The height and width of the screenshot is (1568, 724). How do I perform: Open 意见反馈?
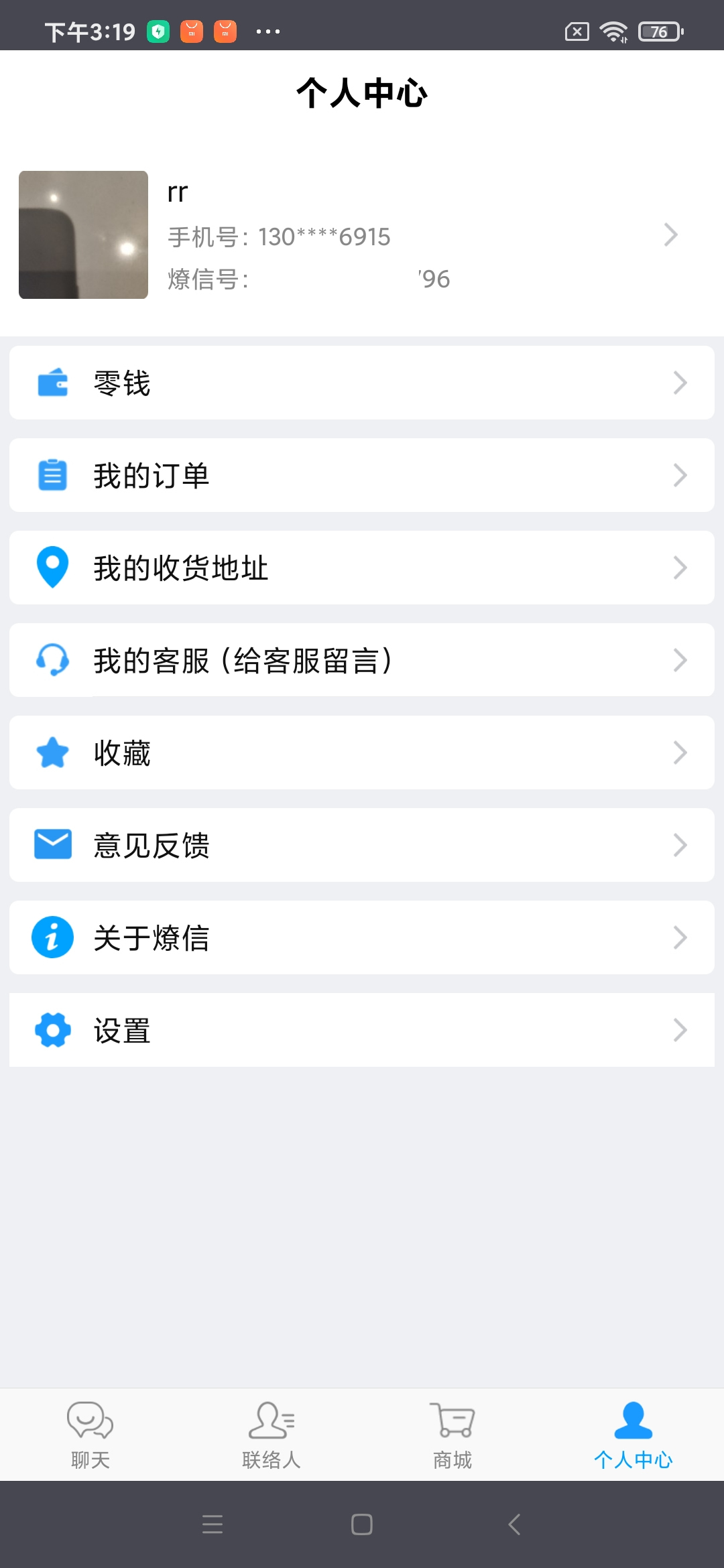(362, 845)
